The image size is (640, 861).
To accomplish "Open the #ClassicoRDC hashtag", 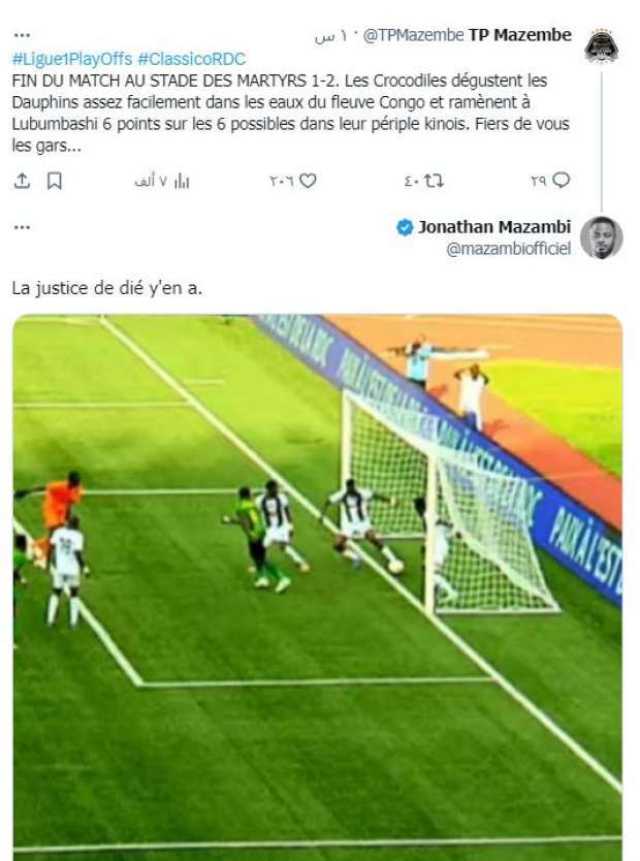I will [191, 59].
